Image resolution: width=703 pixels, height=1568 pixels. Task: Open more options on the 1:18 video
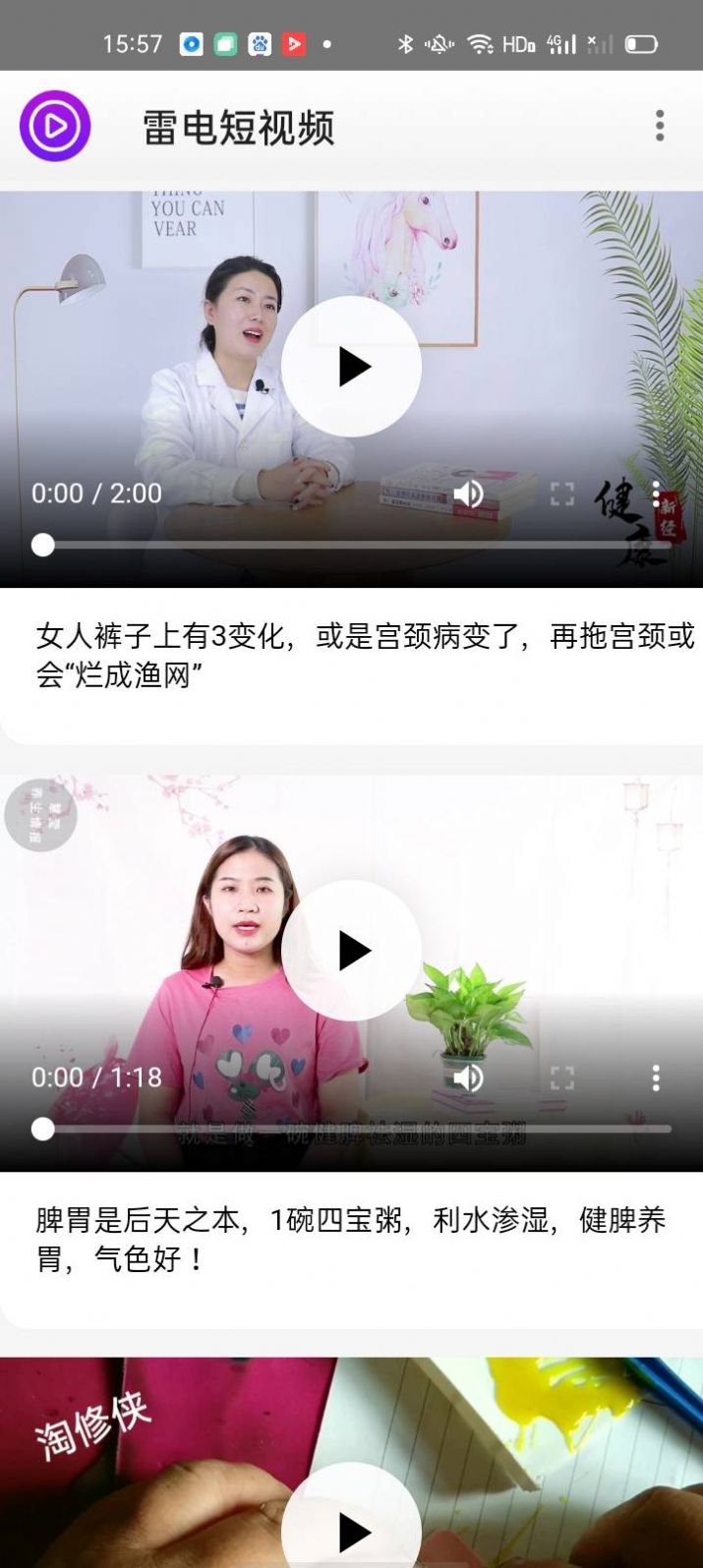coord(656,1077)
